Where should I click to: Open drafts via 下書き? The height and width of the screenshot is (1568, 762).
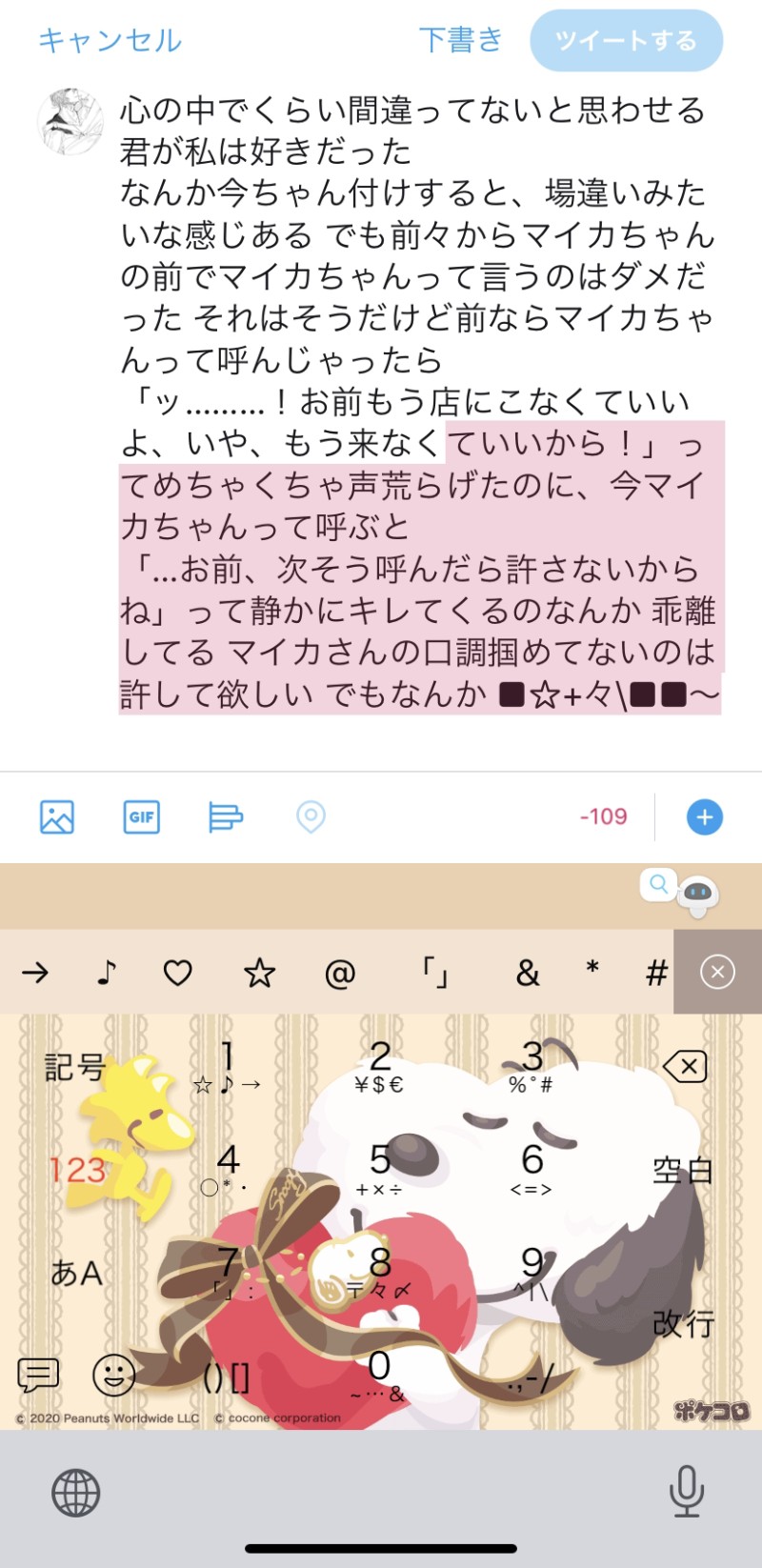click(x=461, y=40)
